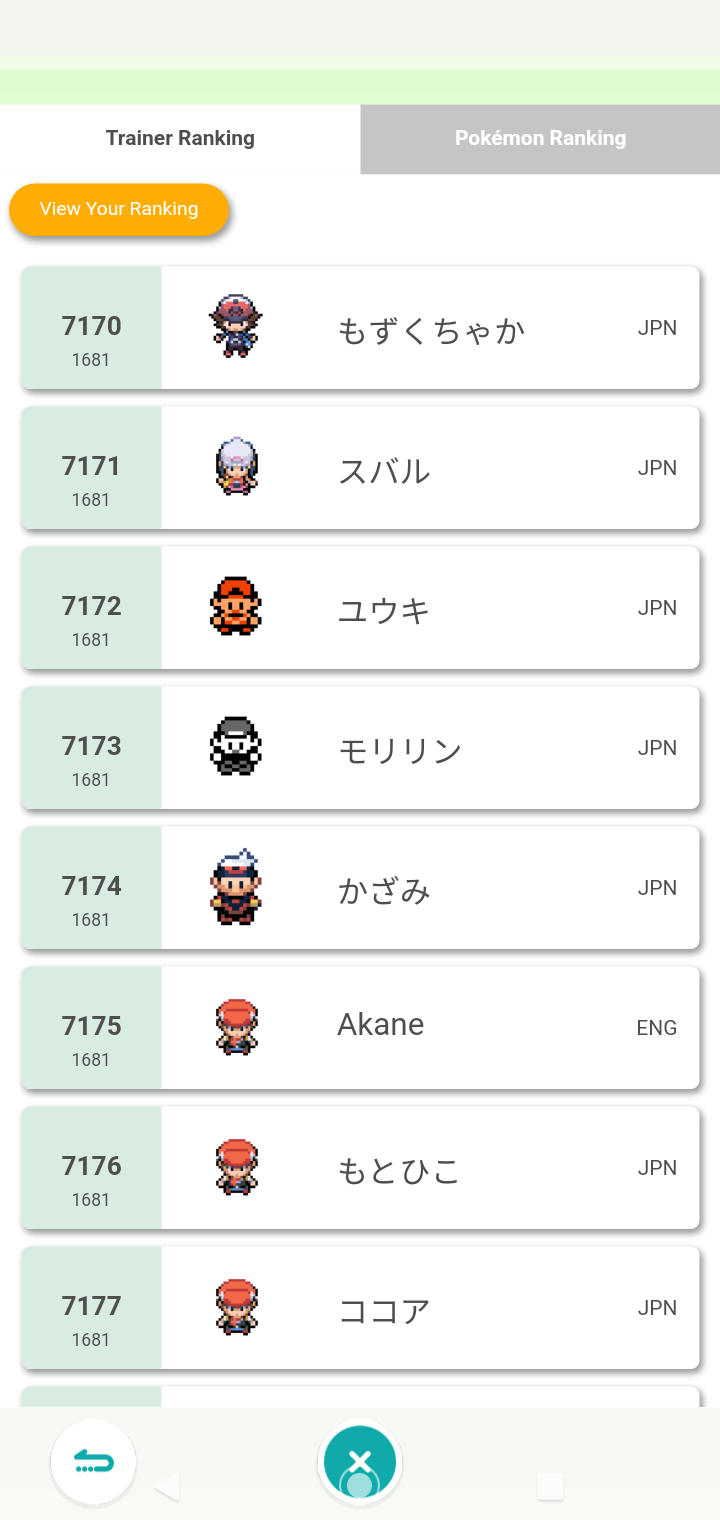The width and height of the screenshot is (720, 1520).
Task: Select the Trainer Ranking tab
Action: [180, 139]
